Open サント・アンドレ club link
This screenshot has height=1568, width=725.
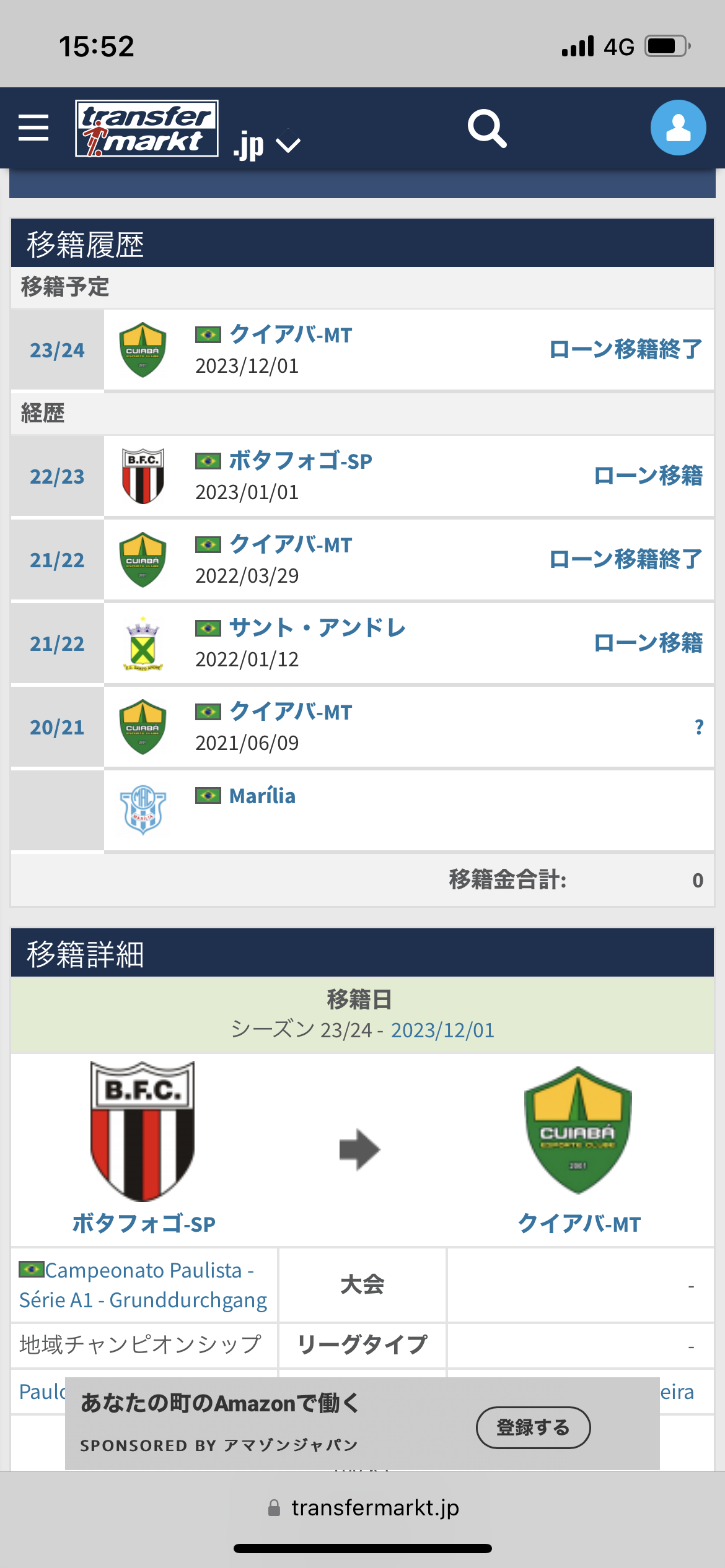pos(317,629)
